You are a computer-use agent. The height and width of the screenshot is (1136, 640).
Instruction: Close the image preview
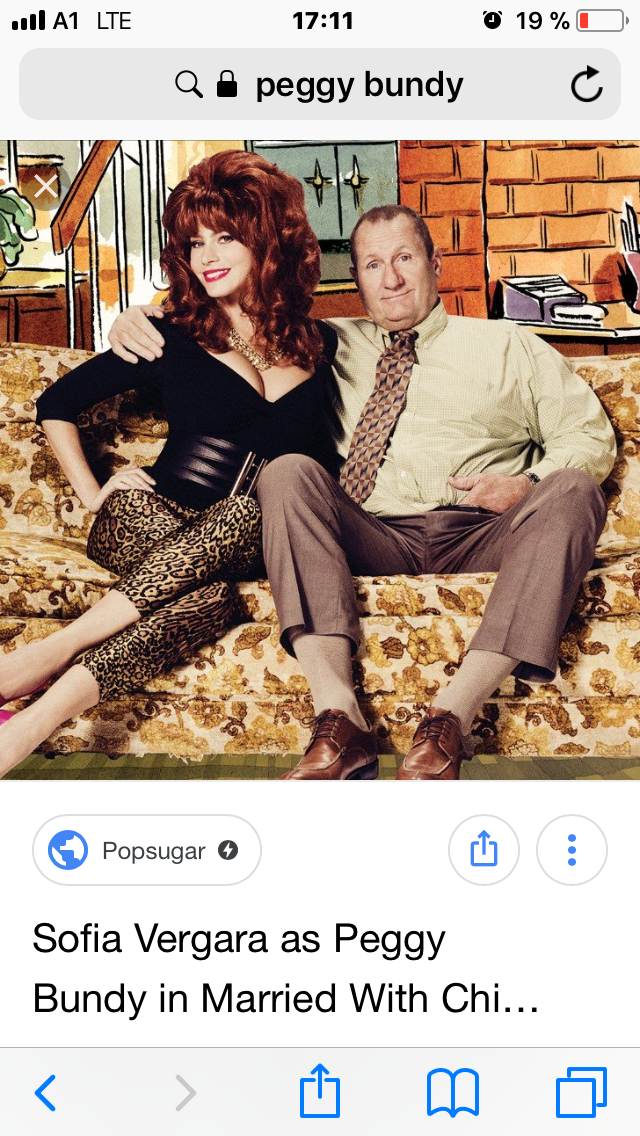click(46, 187)
